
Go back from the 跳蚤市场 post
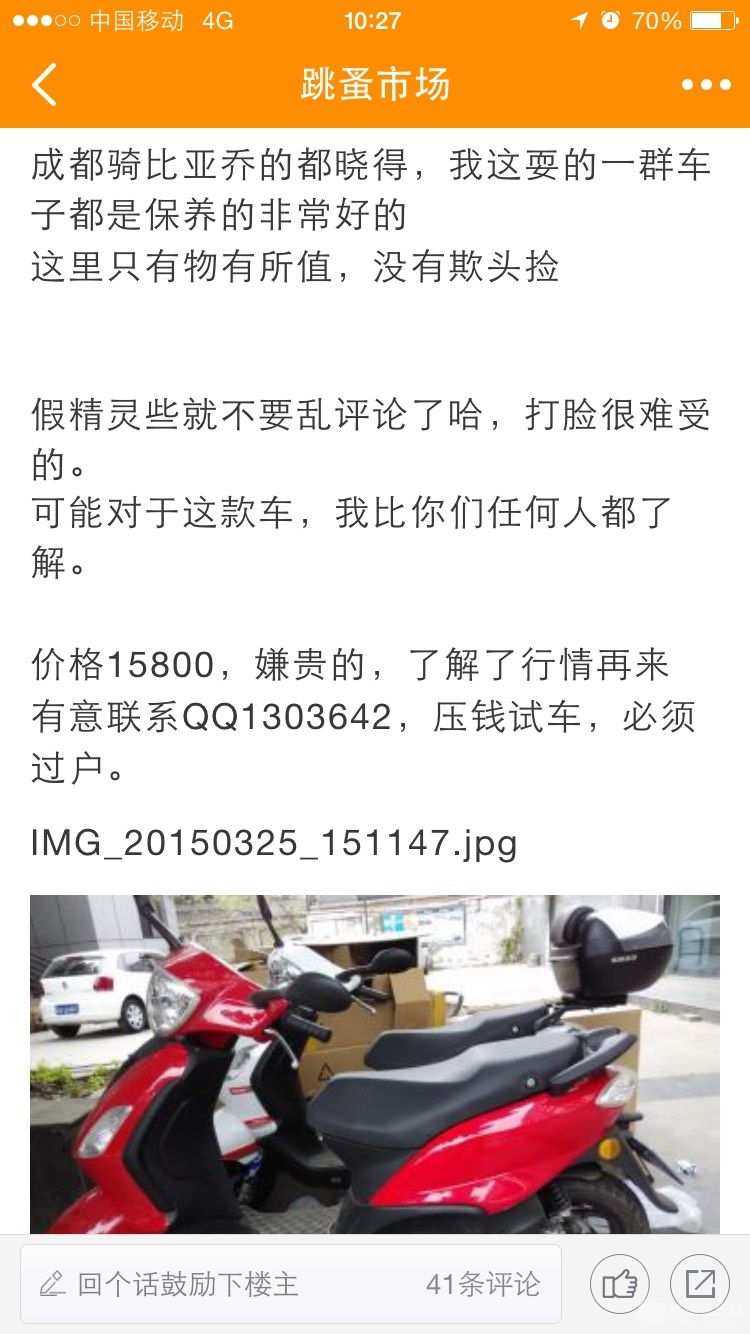[44, 85]
